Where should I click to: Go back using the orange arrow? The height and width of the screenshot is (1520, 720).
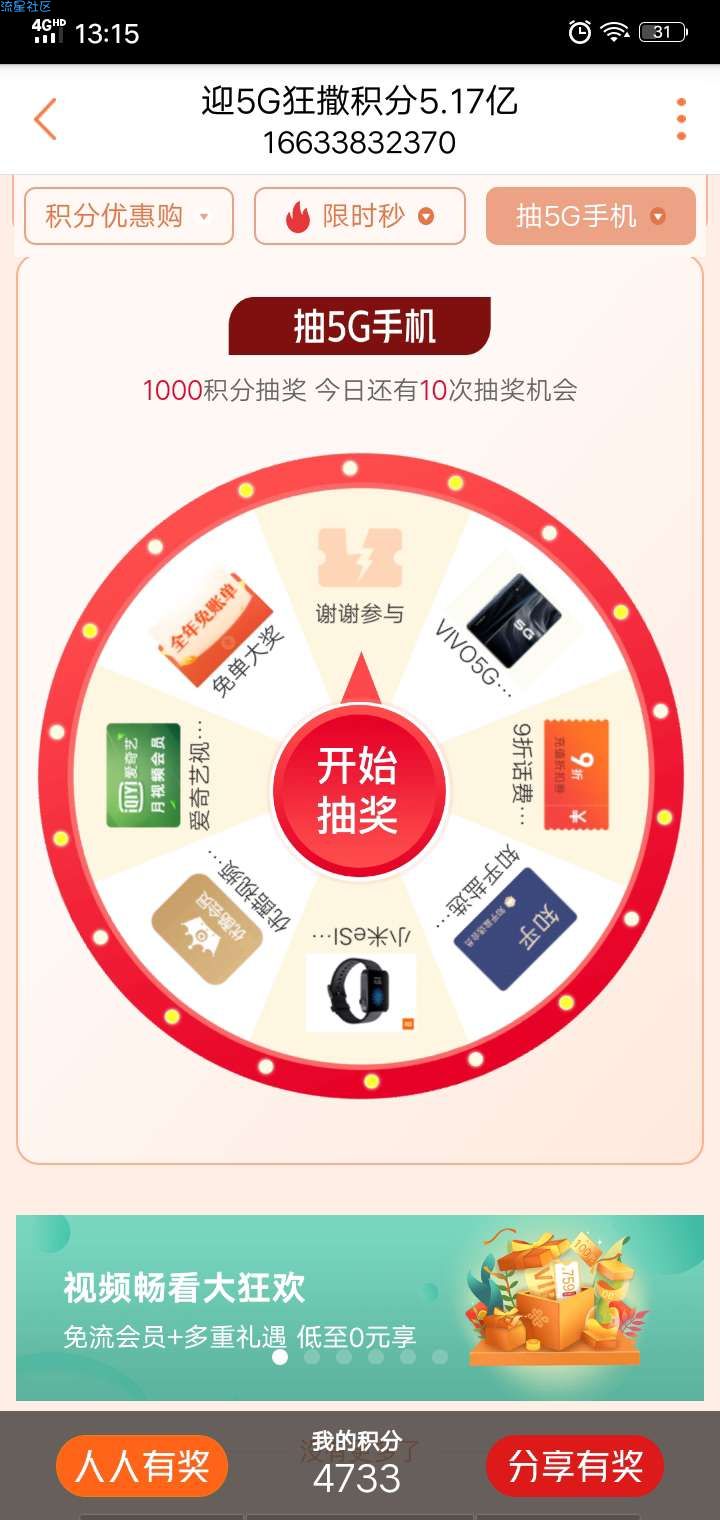tap(46, 120)
